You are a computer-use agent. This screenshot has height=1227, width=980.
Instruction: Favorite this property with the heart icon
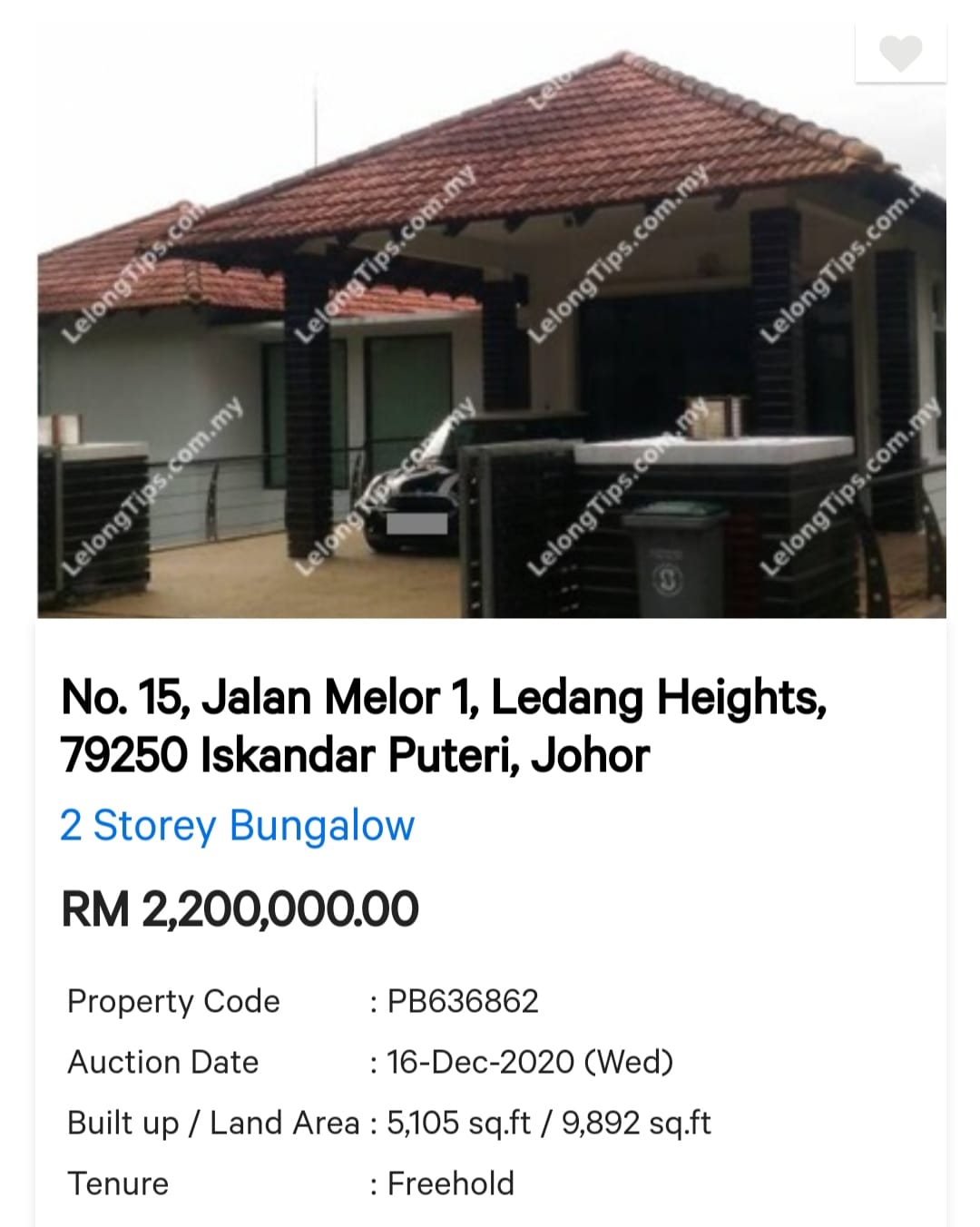tap(901, 53)
